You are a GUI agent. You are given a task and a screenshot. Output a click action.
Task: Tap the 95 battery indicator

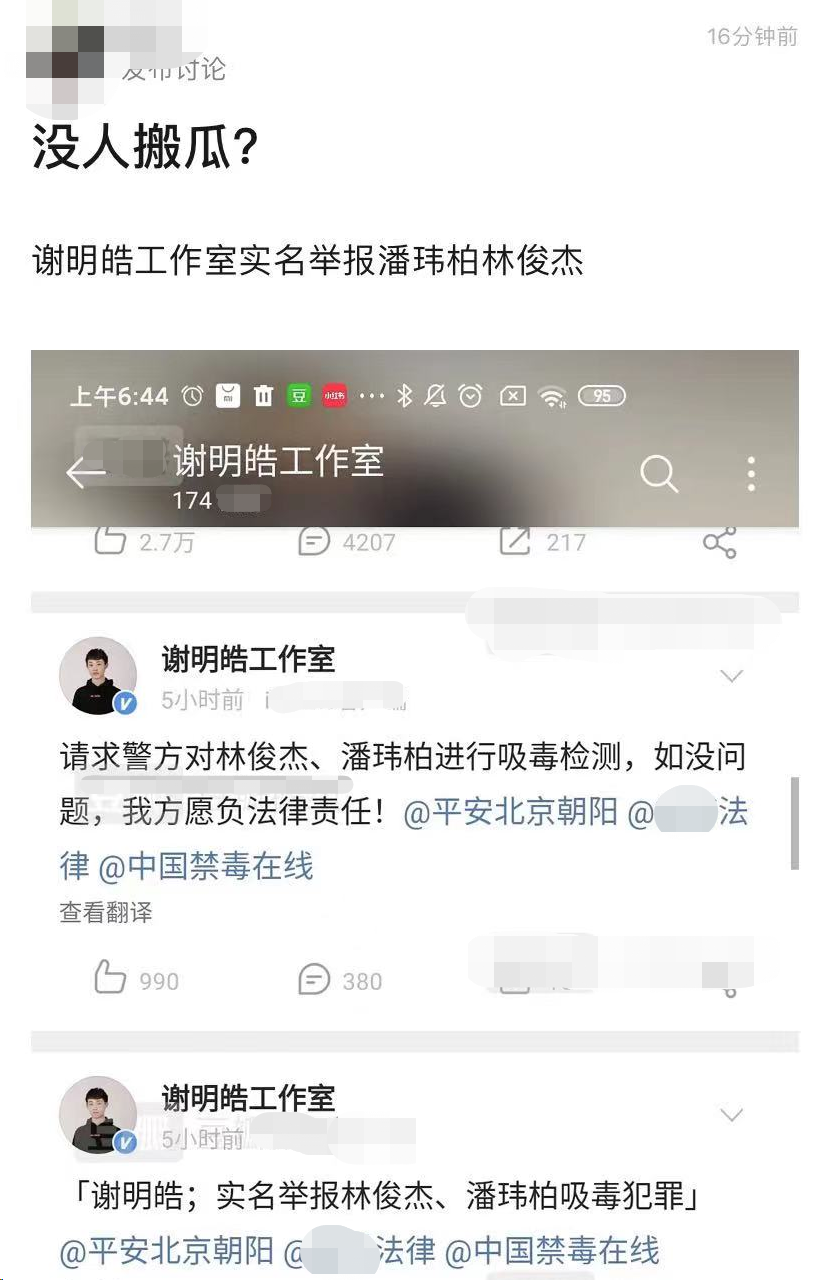click(601, 396)
